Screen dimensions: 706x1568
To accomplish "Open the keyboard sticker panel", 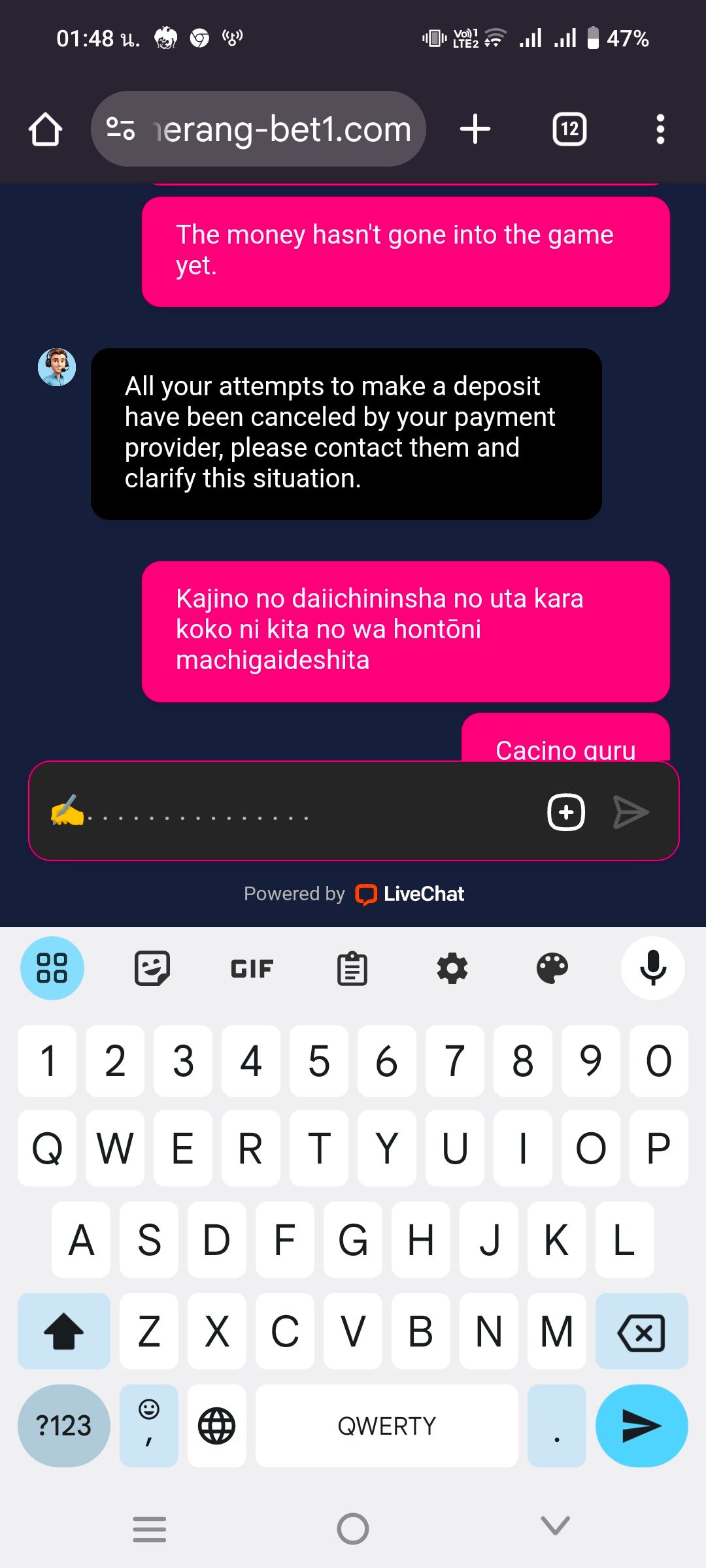I will coord(152,968).
